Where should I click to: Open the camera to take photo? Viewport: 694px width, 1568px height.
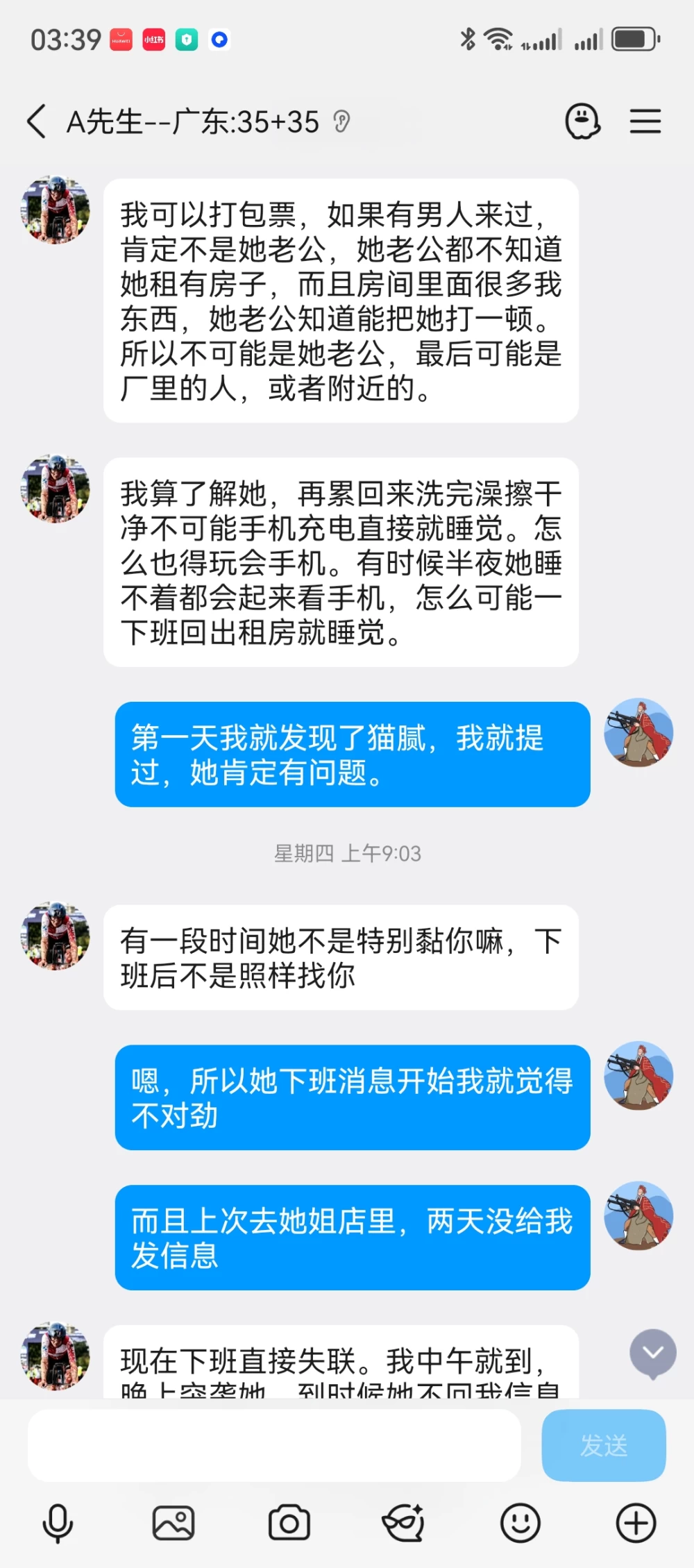click(289, 1524)
